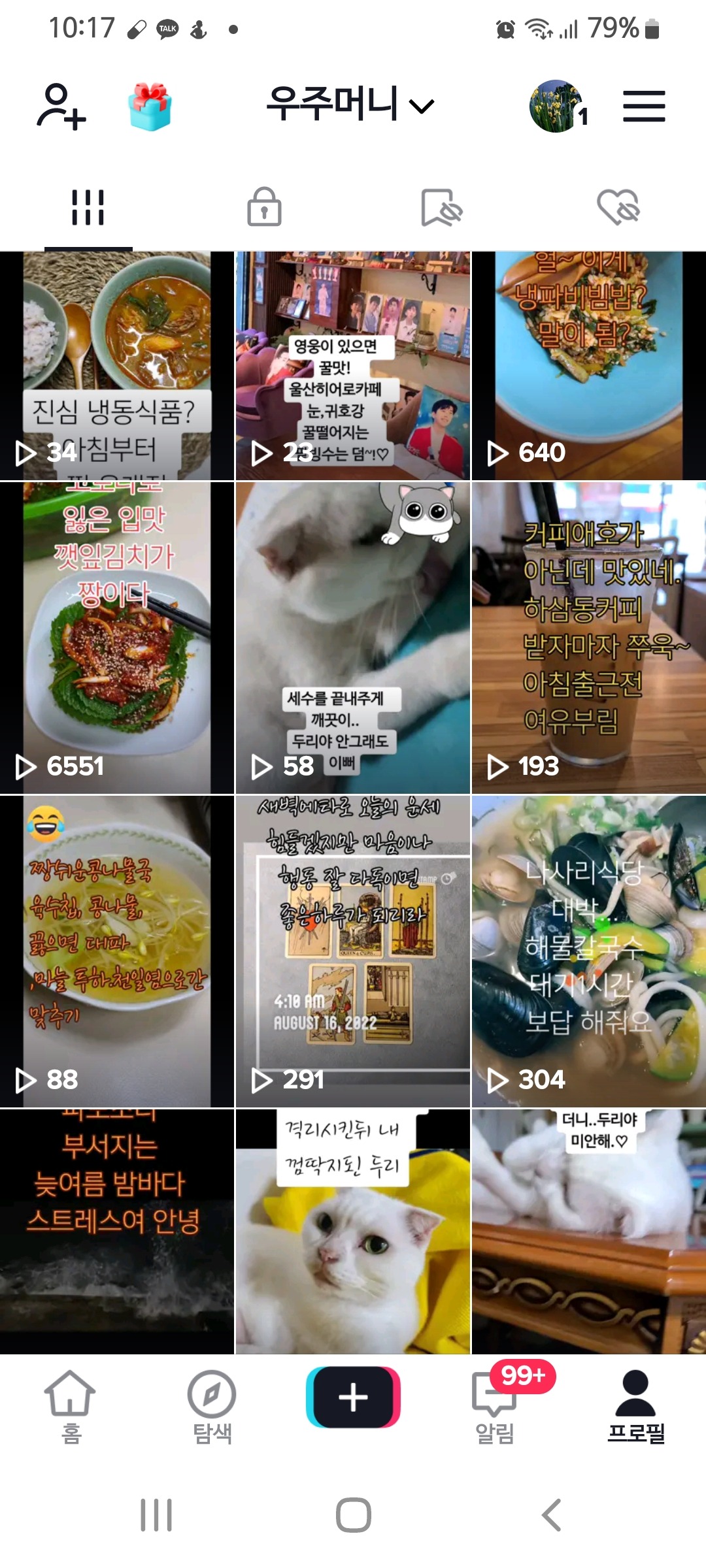Open the hamburger menu

644,106
